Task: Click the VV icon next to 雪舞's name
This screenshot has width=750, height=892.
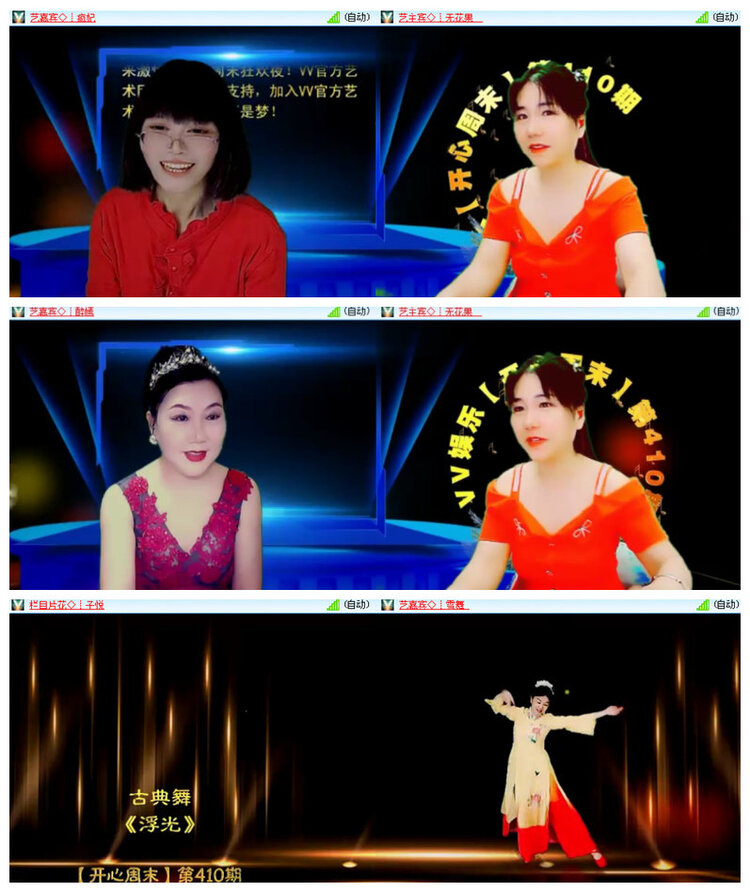Action: click(x=388, y=605)
